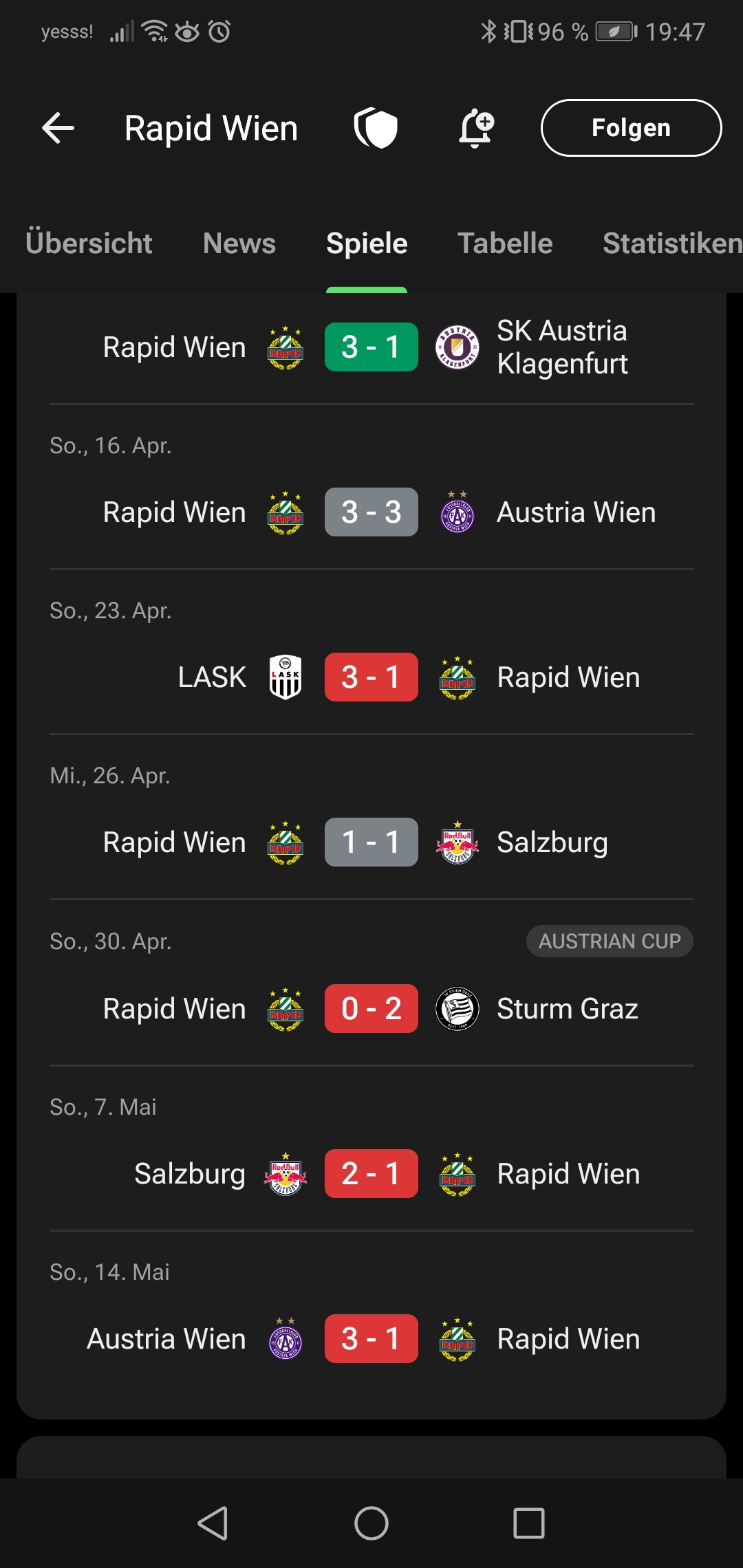Switch to the Übersicht tab
This screenshot has width=743, height=1568.
point(89,243)
